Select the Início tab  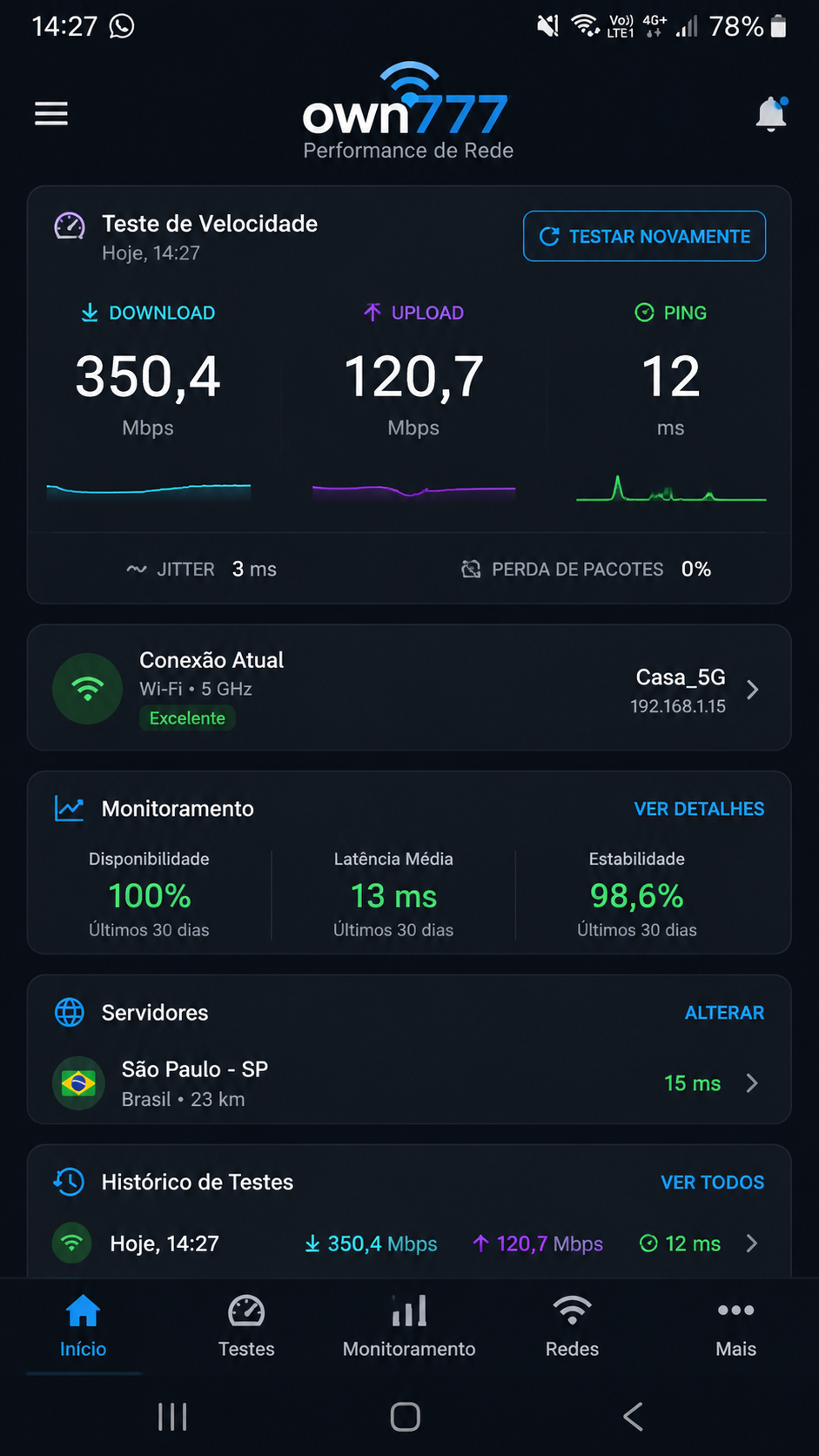tap(84, 1326)
